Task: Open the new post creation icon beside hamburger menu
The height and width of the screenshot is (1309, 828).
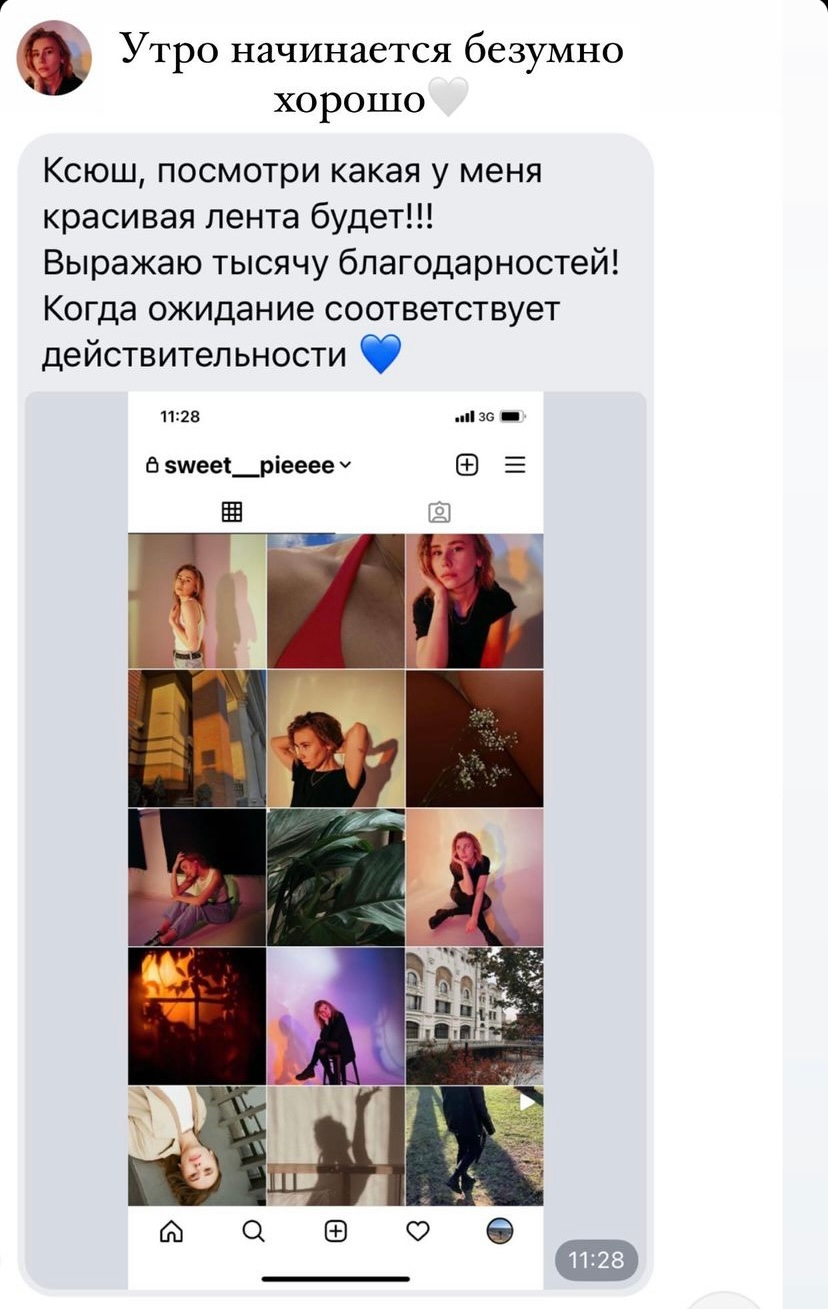Action: tap(466, 465)
